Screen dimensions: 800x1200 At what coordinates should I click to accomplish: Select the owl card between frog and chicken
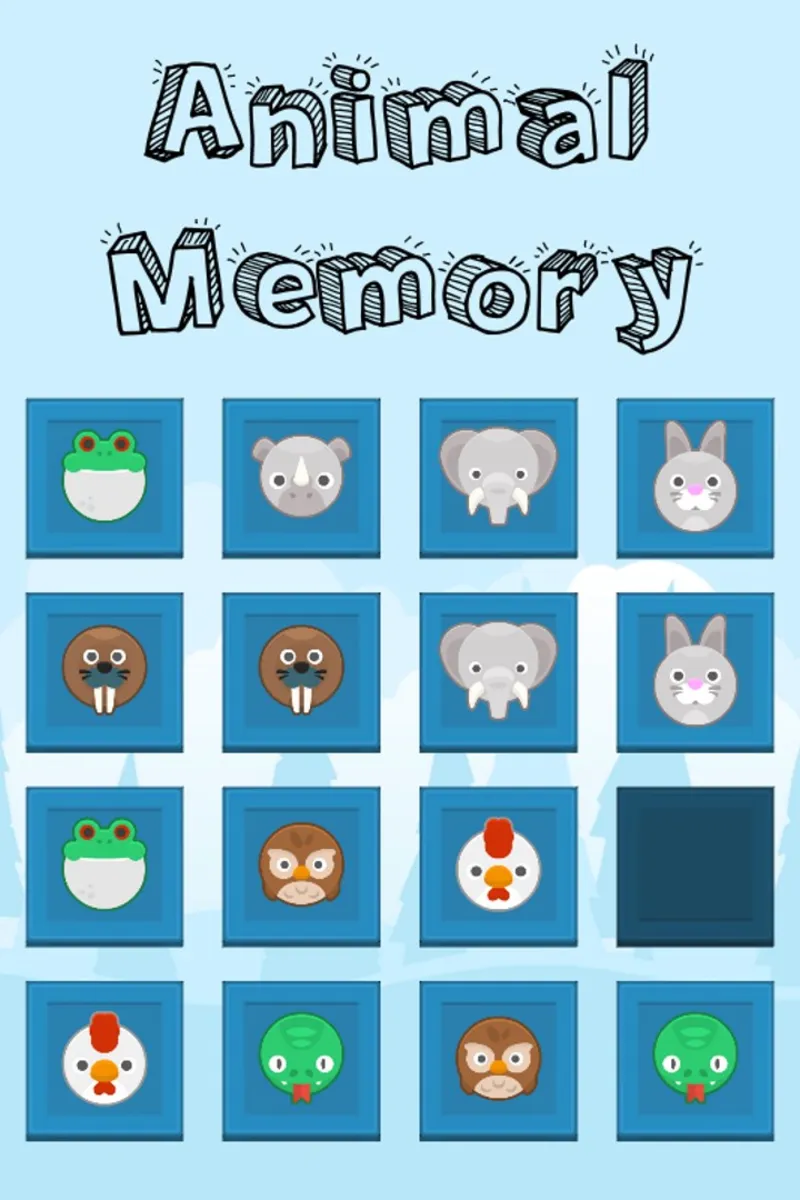tap(301, 866)
